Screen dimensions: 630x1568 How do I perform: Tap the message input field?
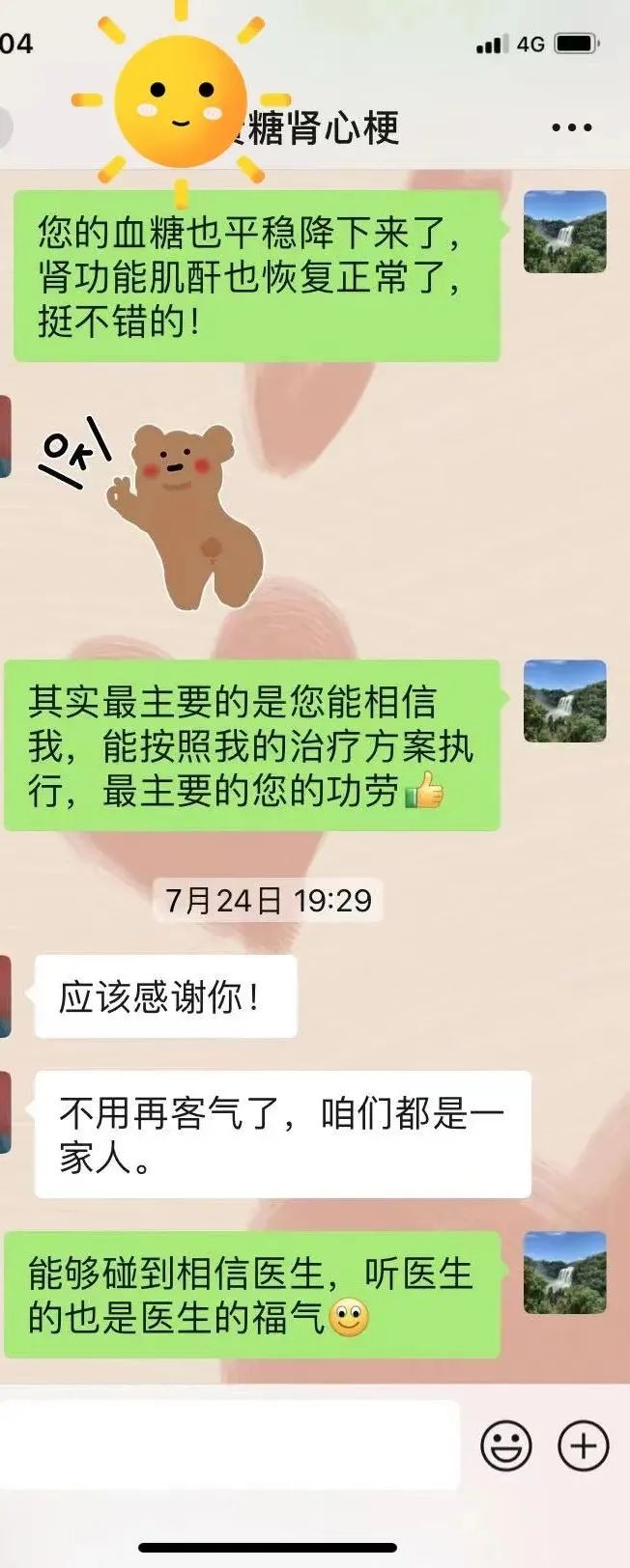[x=229, y=1445]
